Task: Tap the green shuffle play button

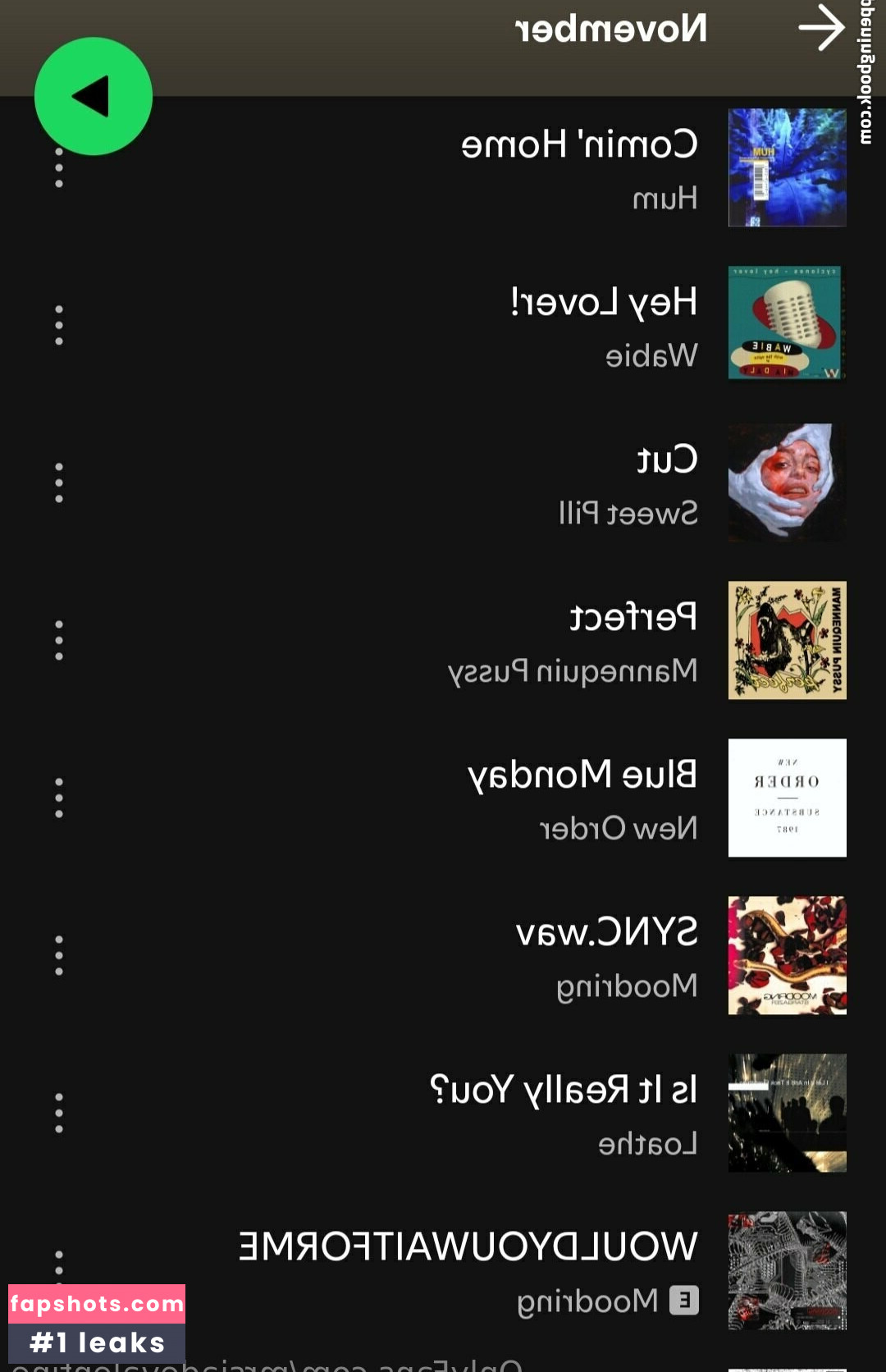Action: [93, 95]
